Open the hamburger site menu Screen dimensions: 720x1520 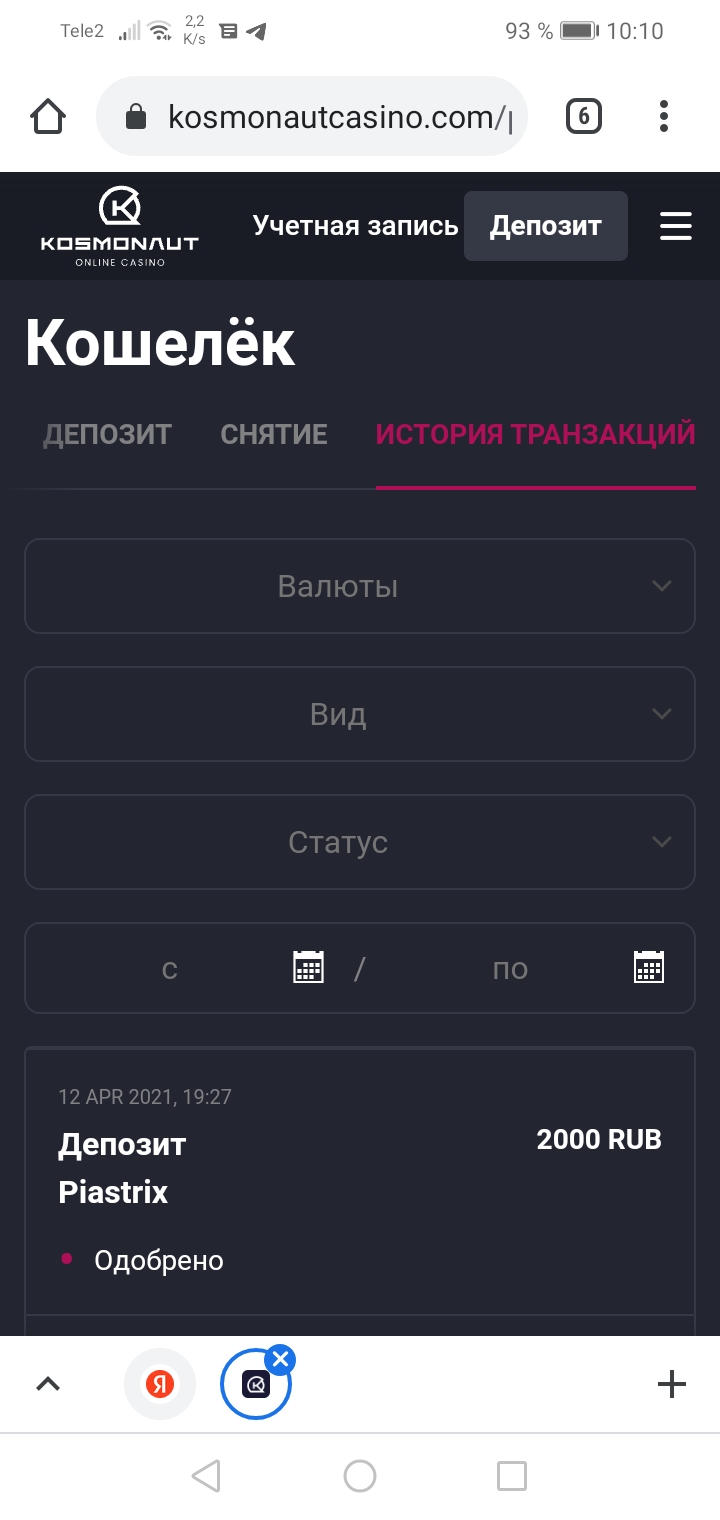676,226
